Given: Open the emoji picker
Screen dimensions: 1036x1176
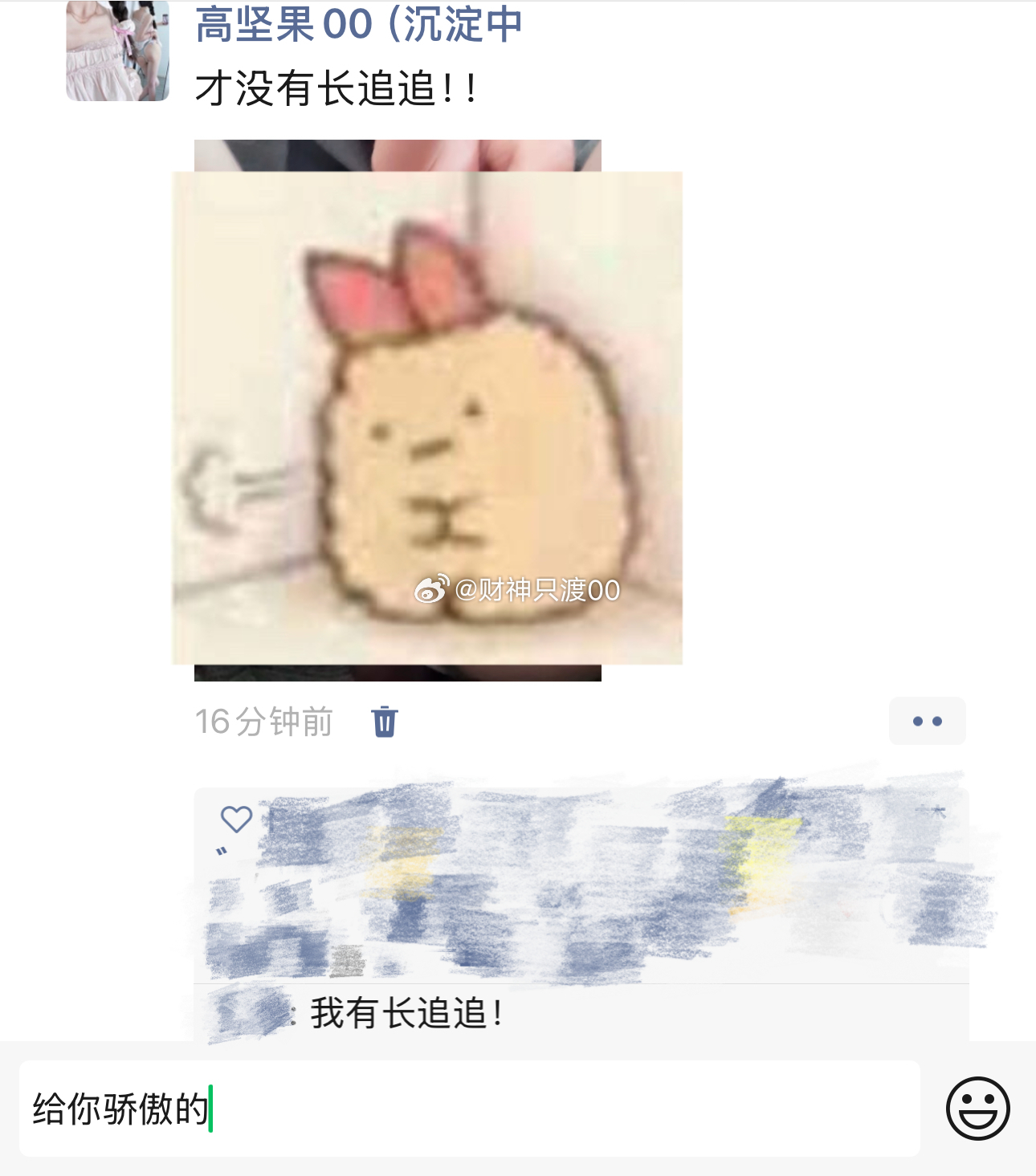Looking at the screenshot, I should coord(977,1109).
